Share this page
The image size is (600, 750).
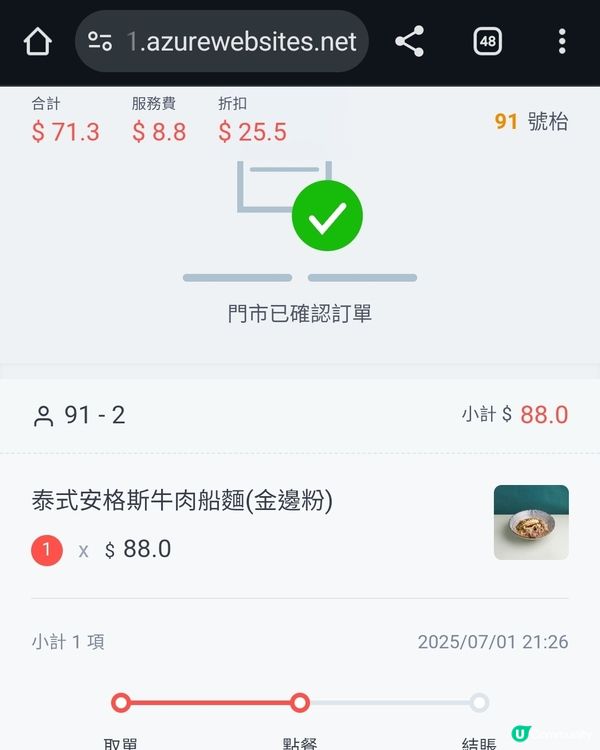click(x=409, y=42)
